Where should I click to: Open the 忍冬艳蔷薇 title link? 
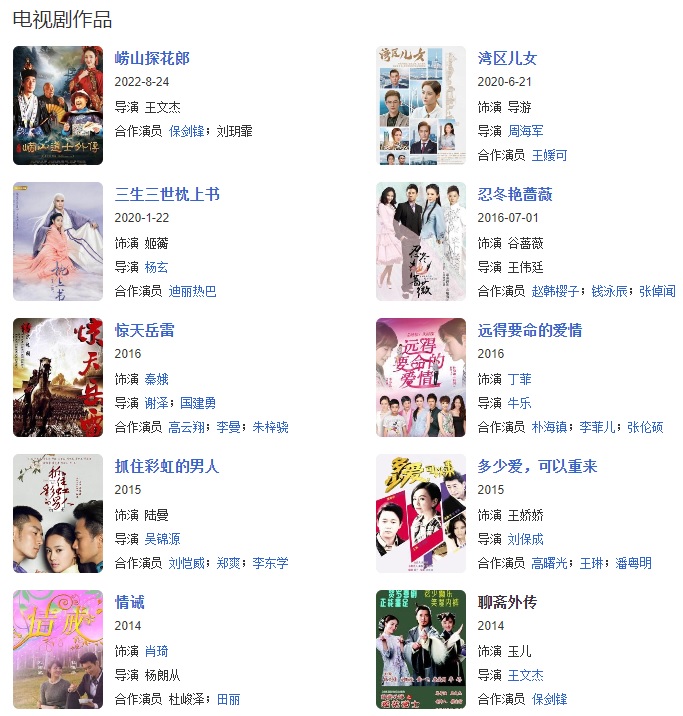point(515,194)
